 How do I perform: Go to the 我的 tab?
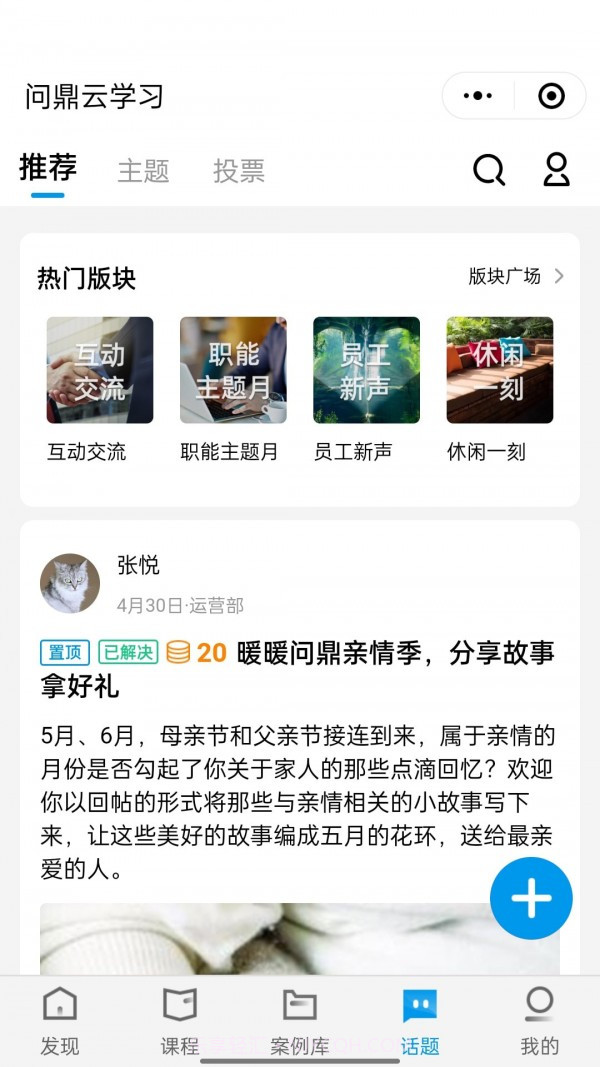tap(540, 1021)
